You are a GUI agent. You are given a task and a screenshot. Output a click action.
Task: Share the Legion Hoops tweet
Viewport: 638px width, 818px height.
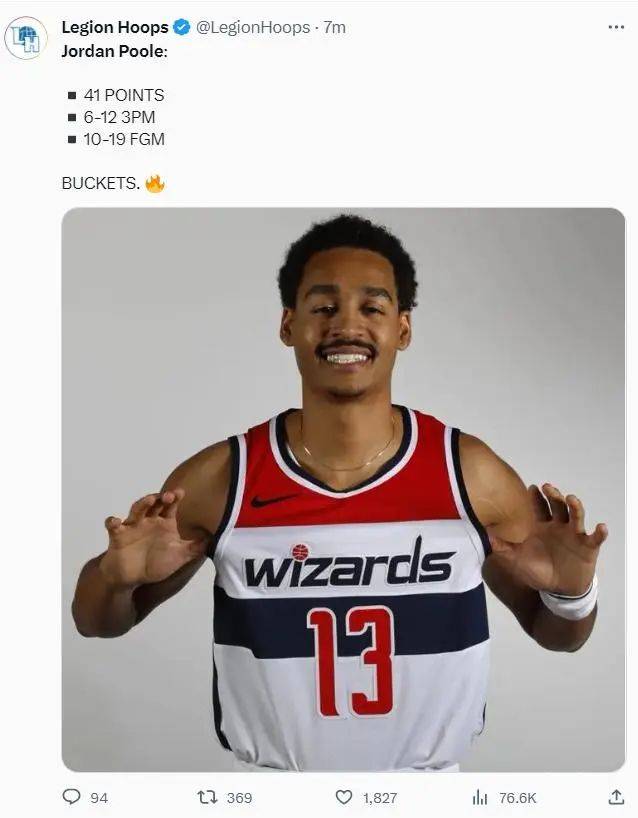(x=616, y=797)
